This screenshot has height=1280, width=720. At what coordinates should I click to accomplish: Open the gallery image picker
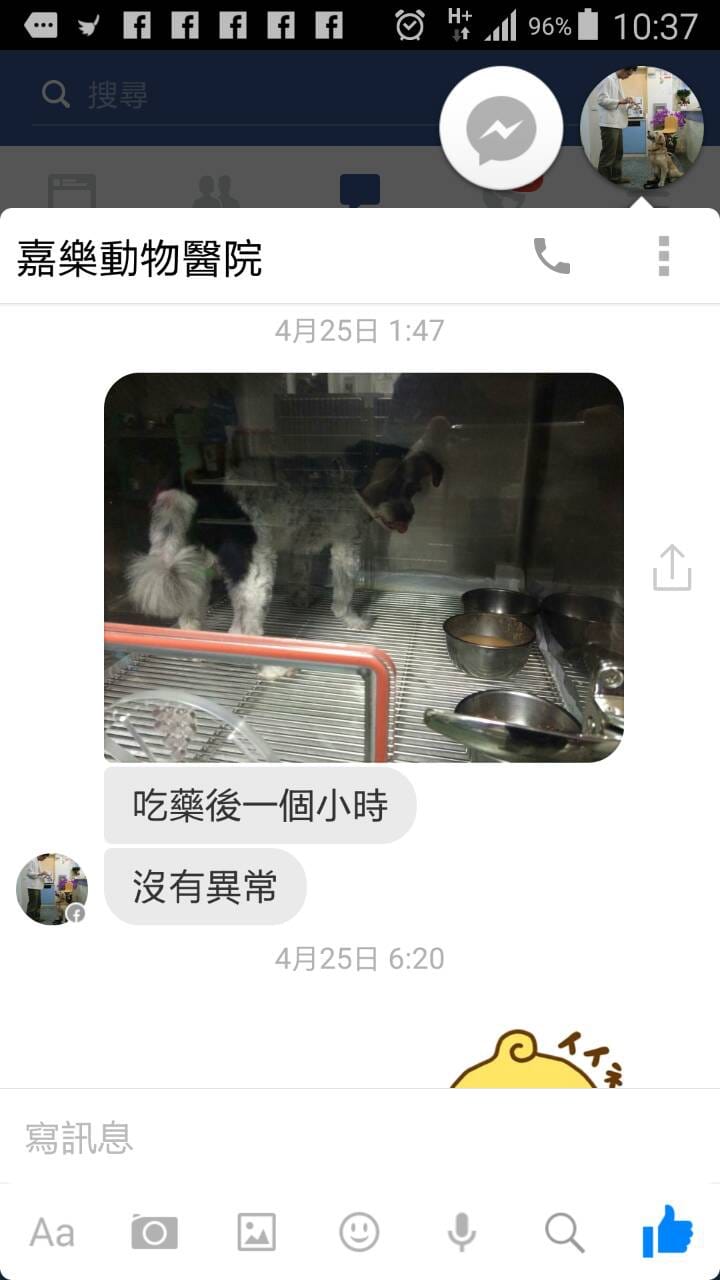(x=256, y=1232)
